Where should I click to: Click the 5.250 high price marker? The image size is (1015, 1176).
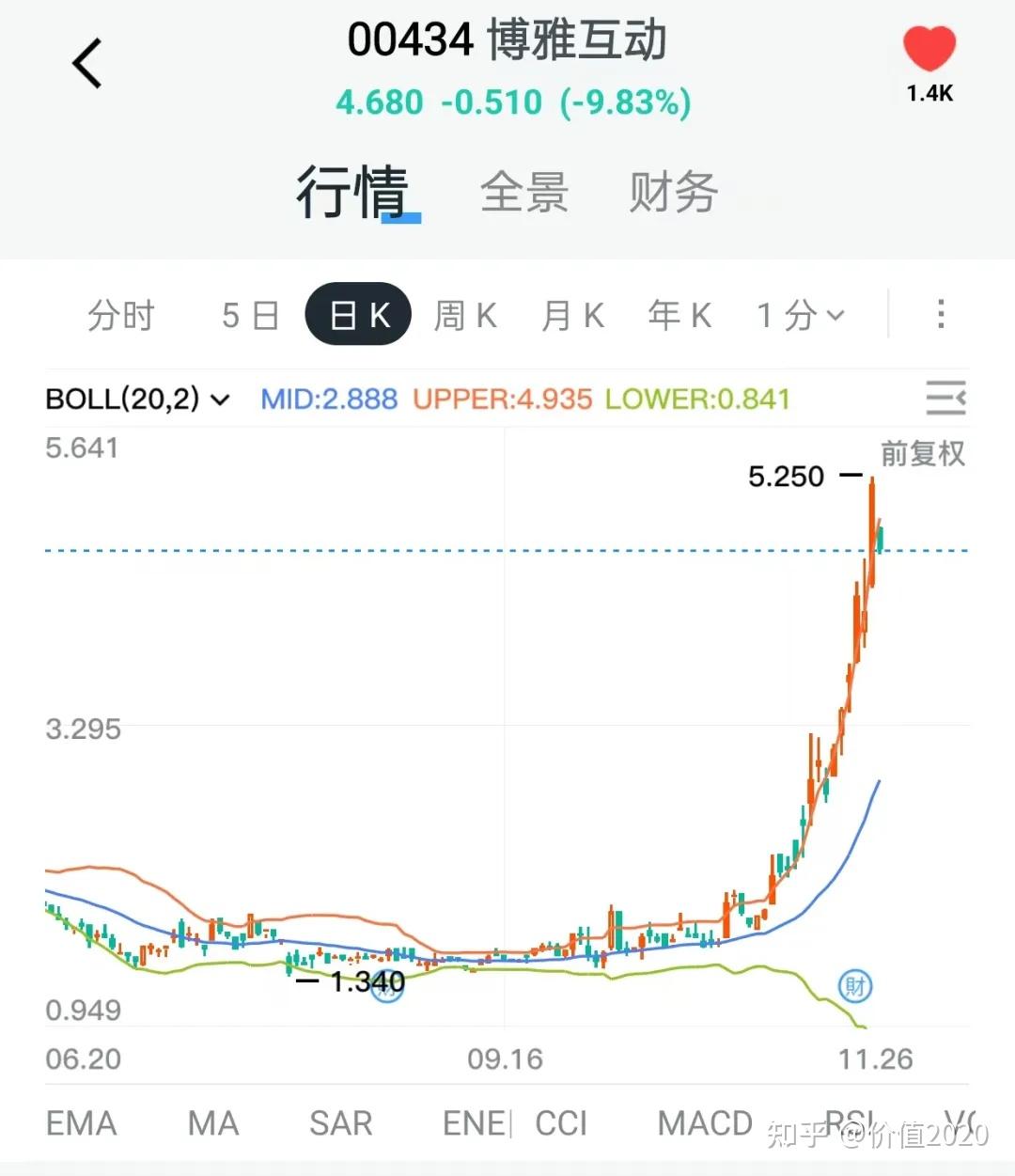pos(786,477)
